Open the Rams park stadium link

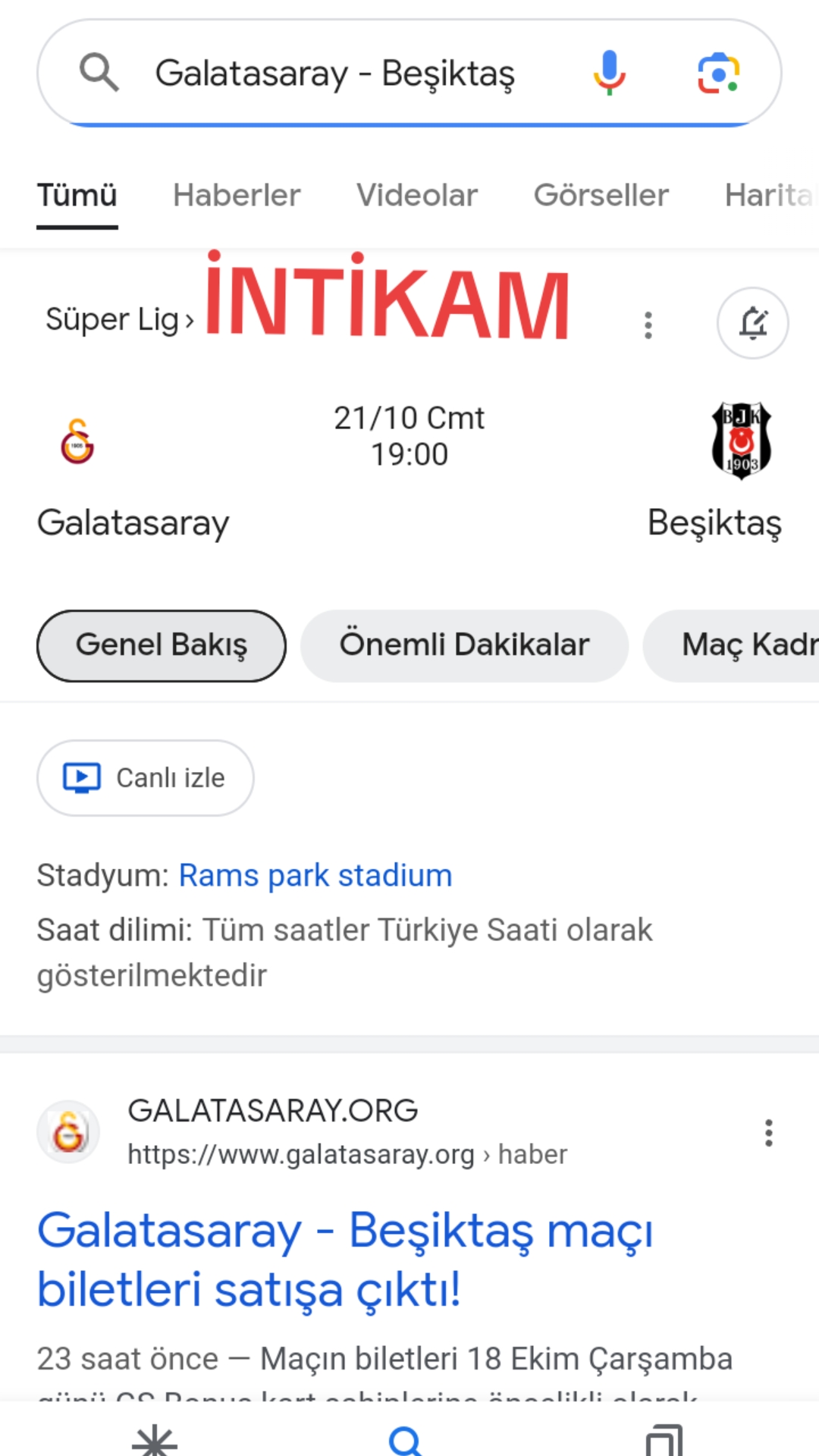click(x=315, y=876)
